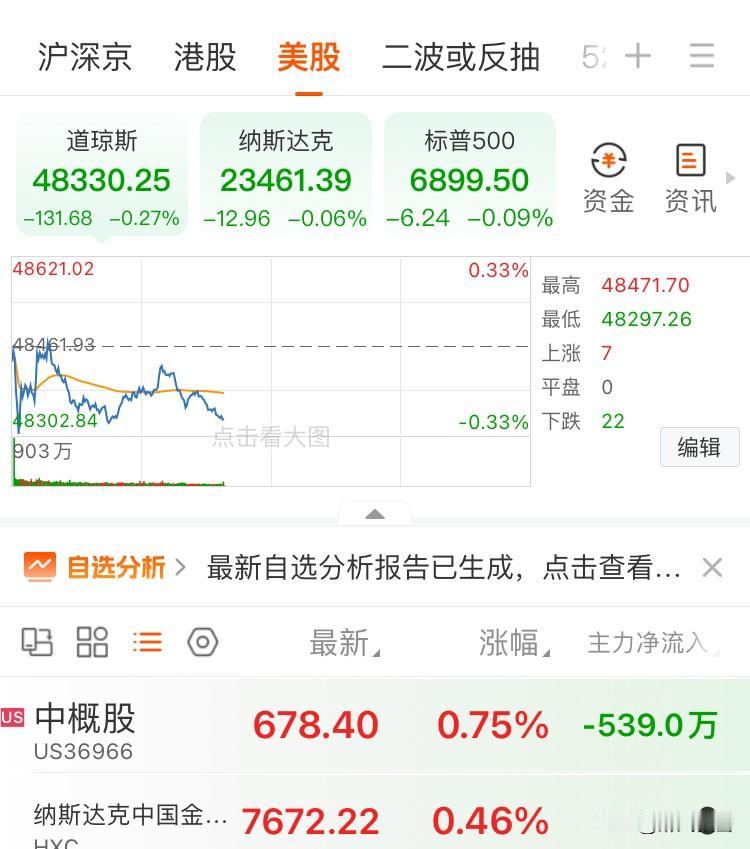This screenshot has width=750, height=849.
Task: Select the list view icon
Action: [x=146, y=643]
